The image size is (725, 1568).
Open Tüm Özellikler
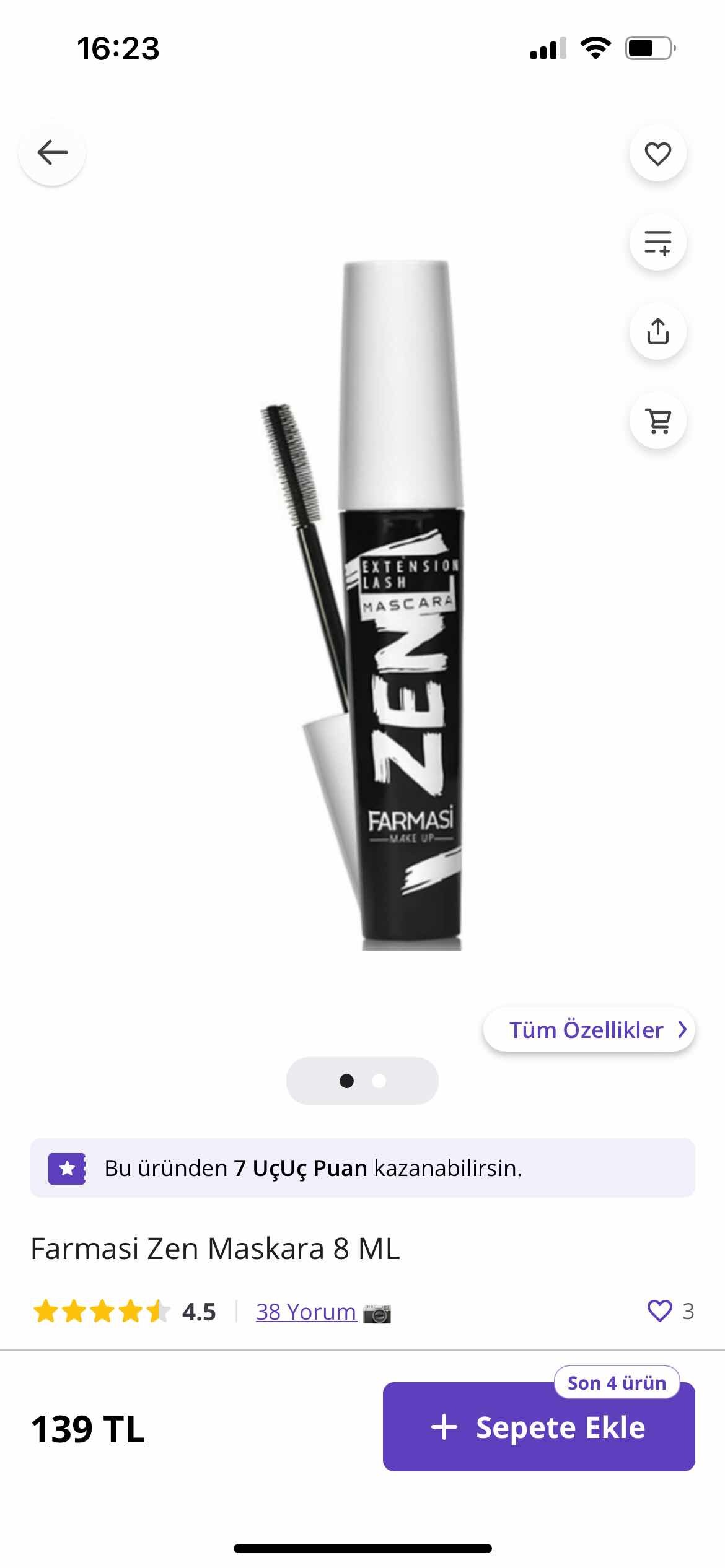pyautogui.click(x=589, y=1029)
